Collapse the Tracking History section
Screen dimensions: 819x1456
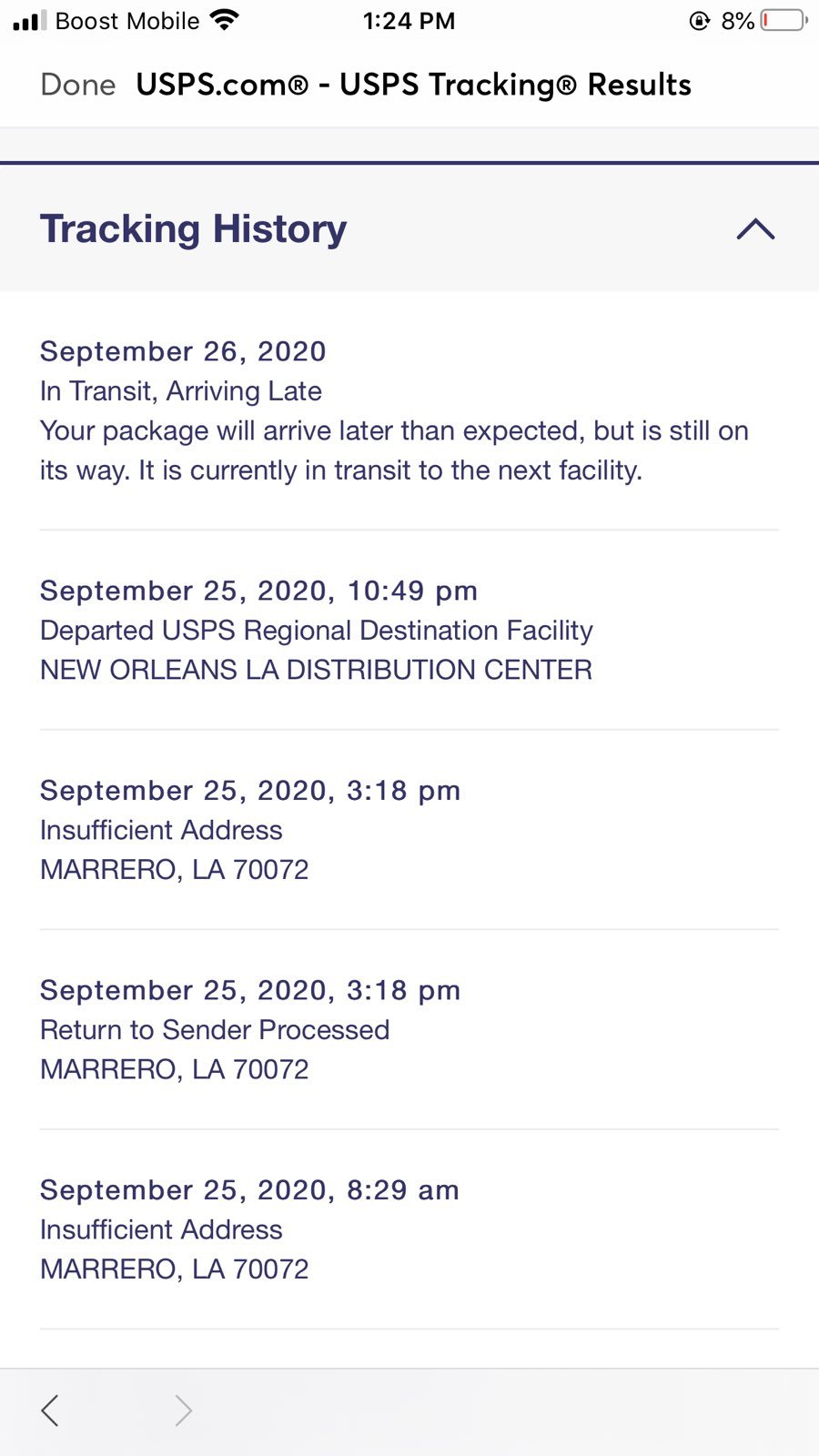[755, 229]
